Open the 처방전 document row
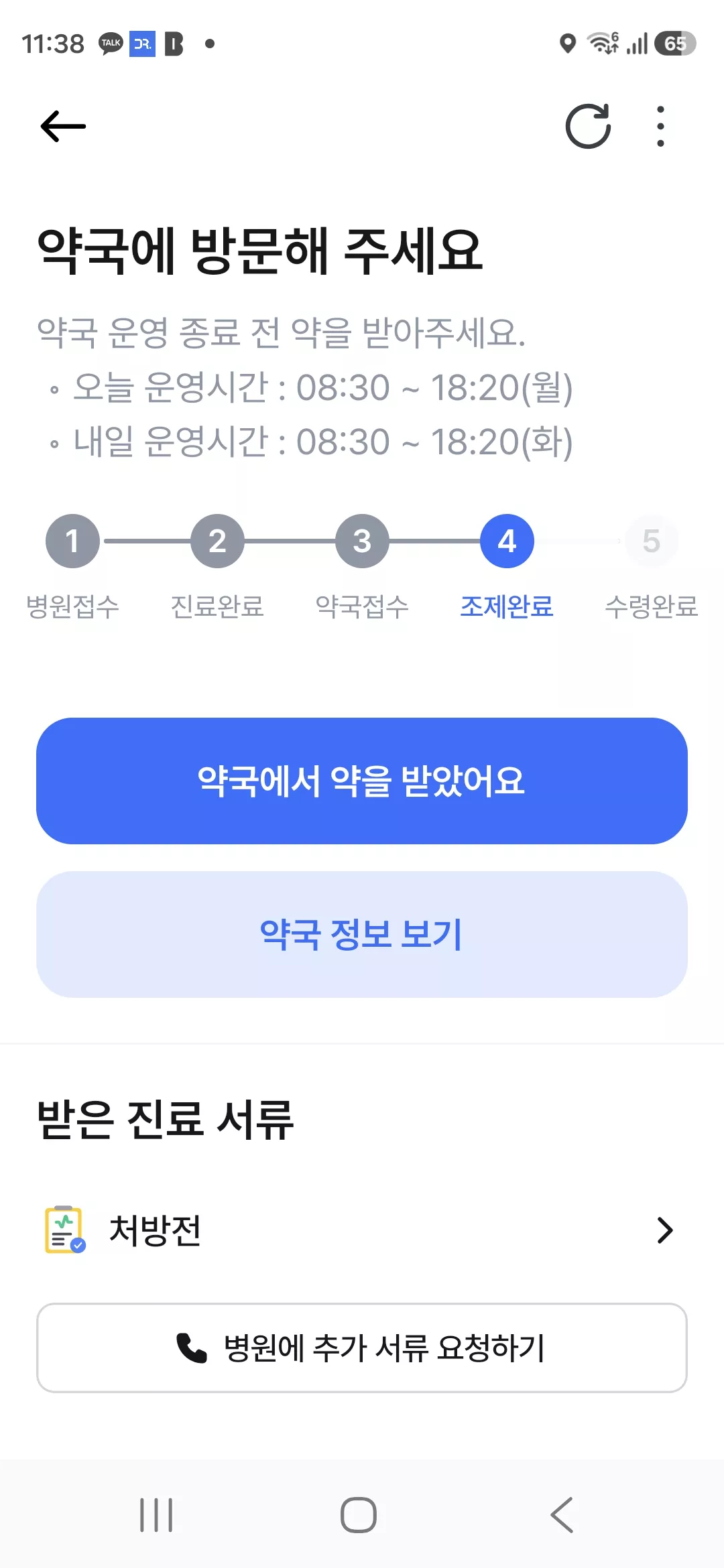Image resolution: width=724 pixels, height=1568 pixels. click(x=362, y=1230)
